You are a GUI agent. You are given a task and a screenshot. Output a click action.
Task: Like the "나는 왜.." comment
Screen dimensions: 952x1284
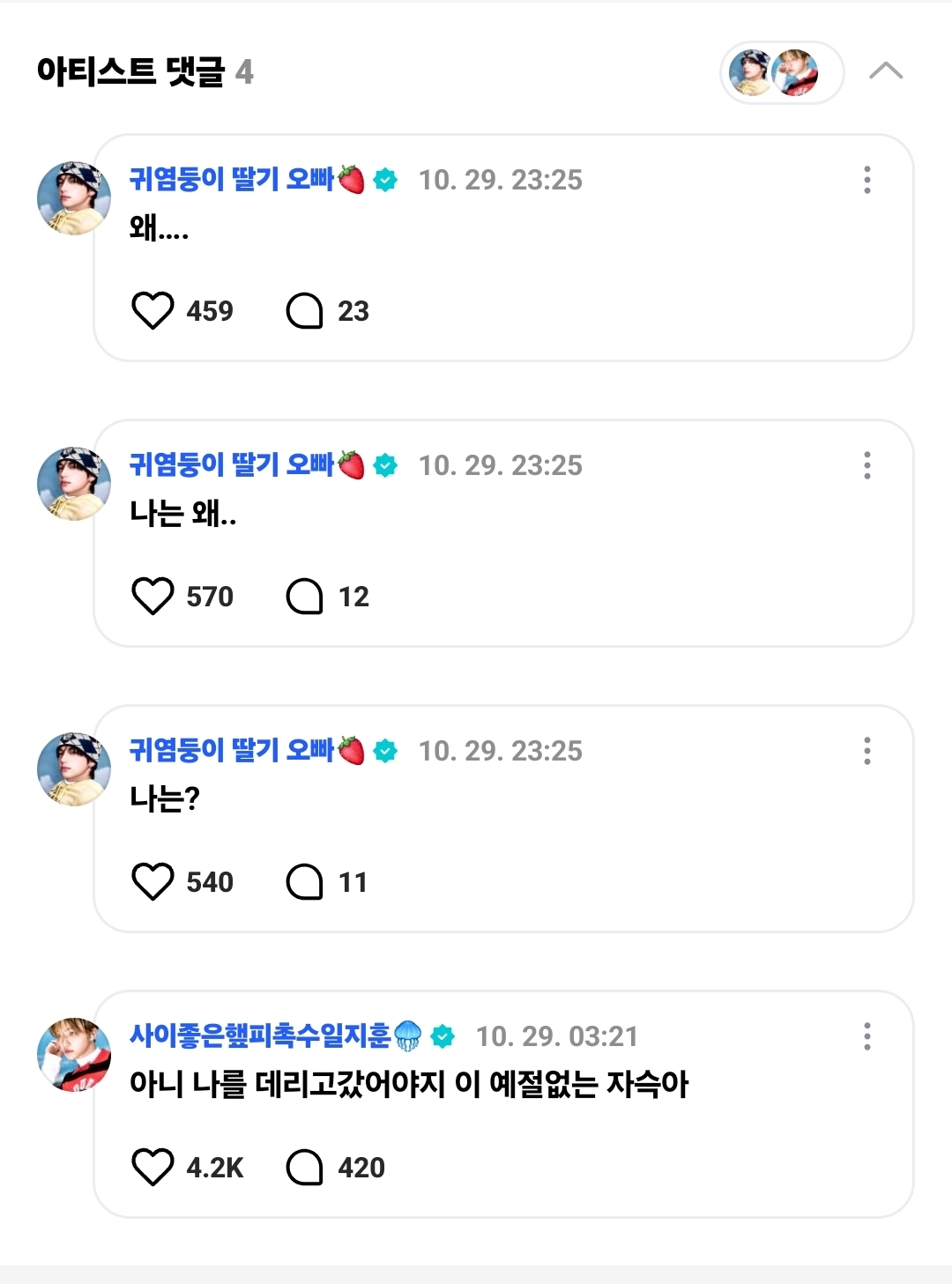coord(152,596)
